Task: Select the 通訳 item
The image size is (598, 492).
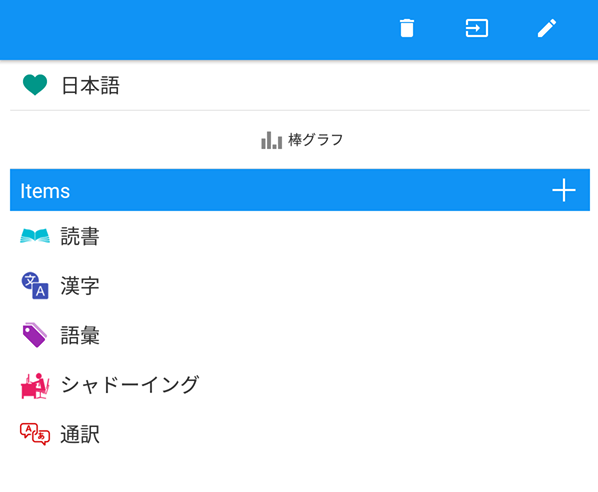Action: click(x=300, y=434)
